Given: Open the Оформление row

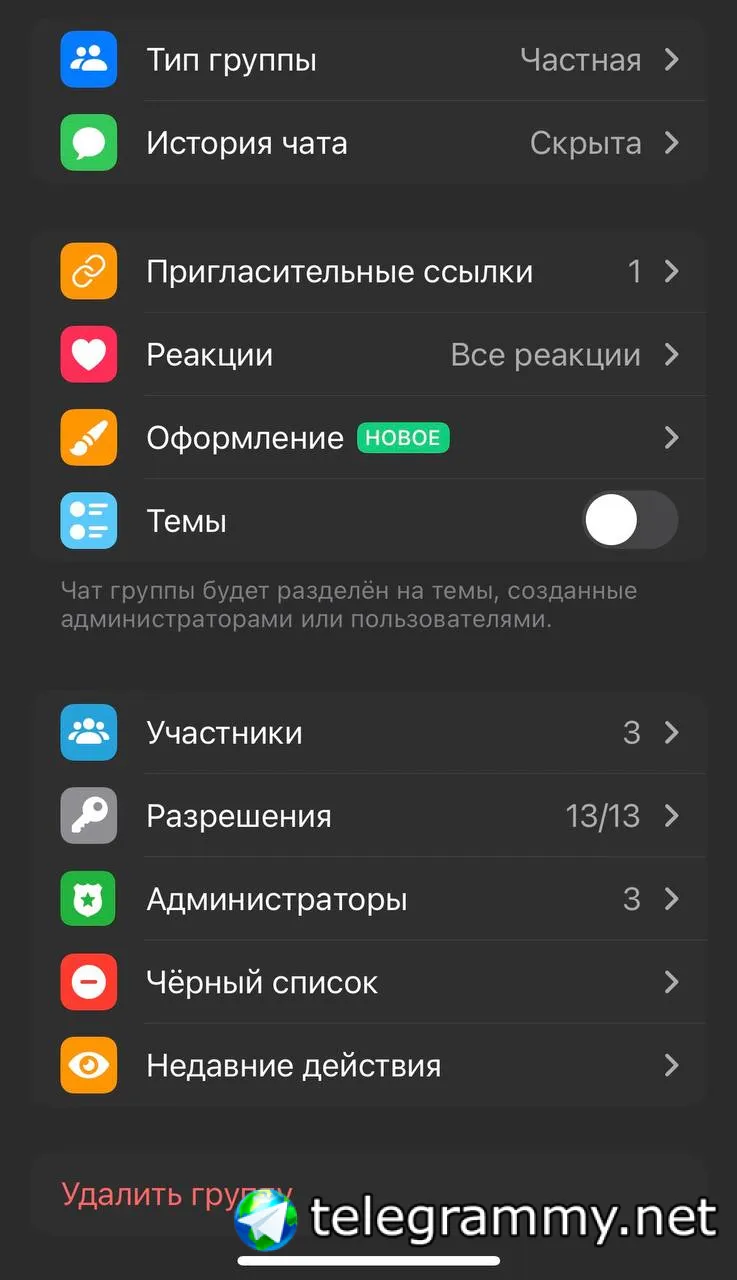Looking at the screenshot, I should [368, 438].
